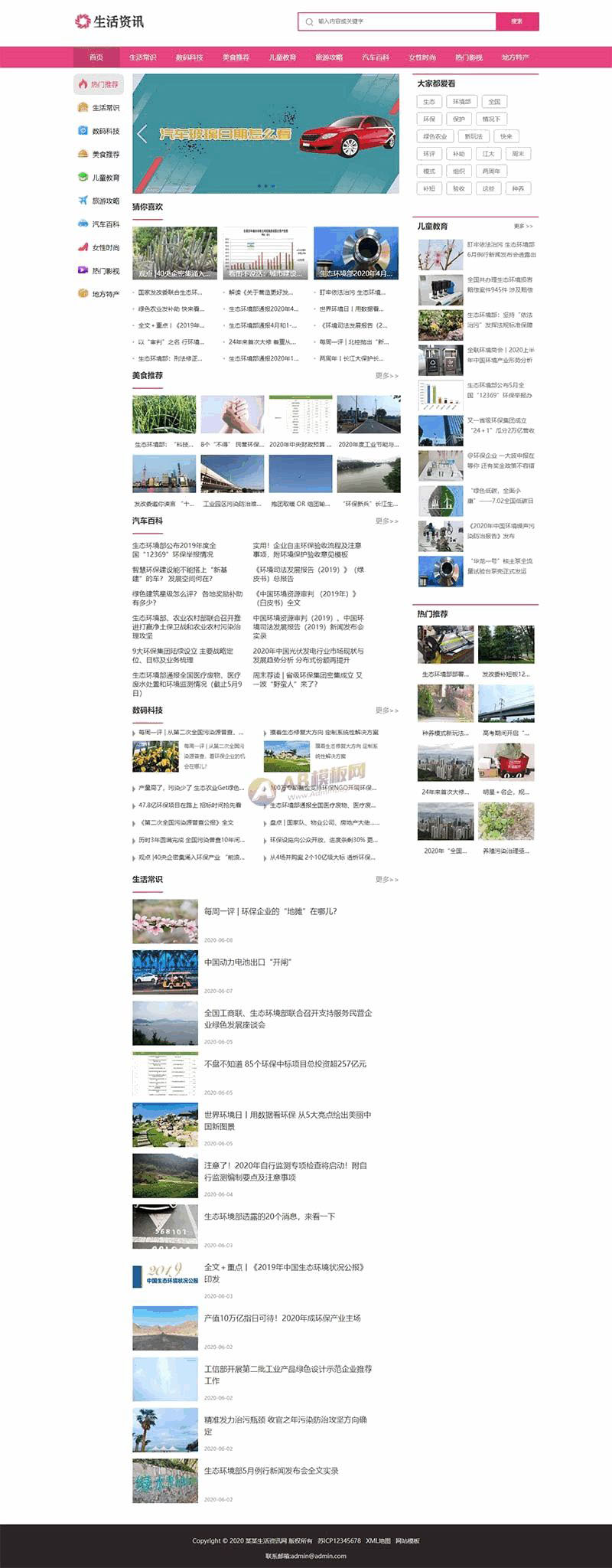The width and height of the screenshot is (612, 1568).
Task: Select 女性时尚 in the left sidebar
Action: (105, 248)
